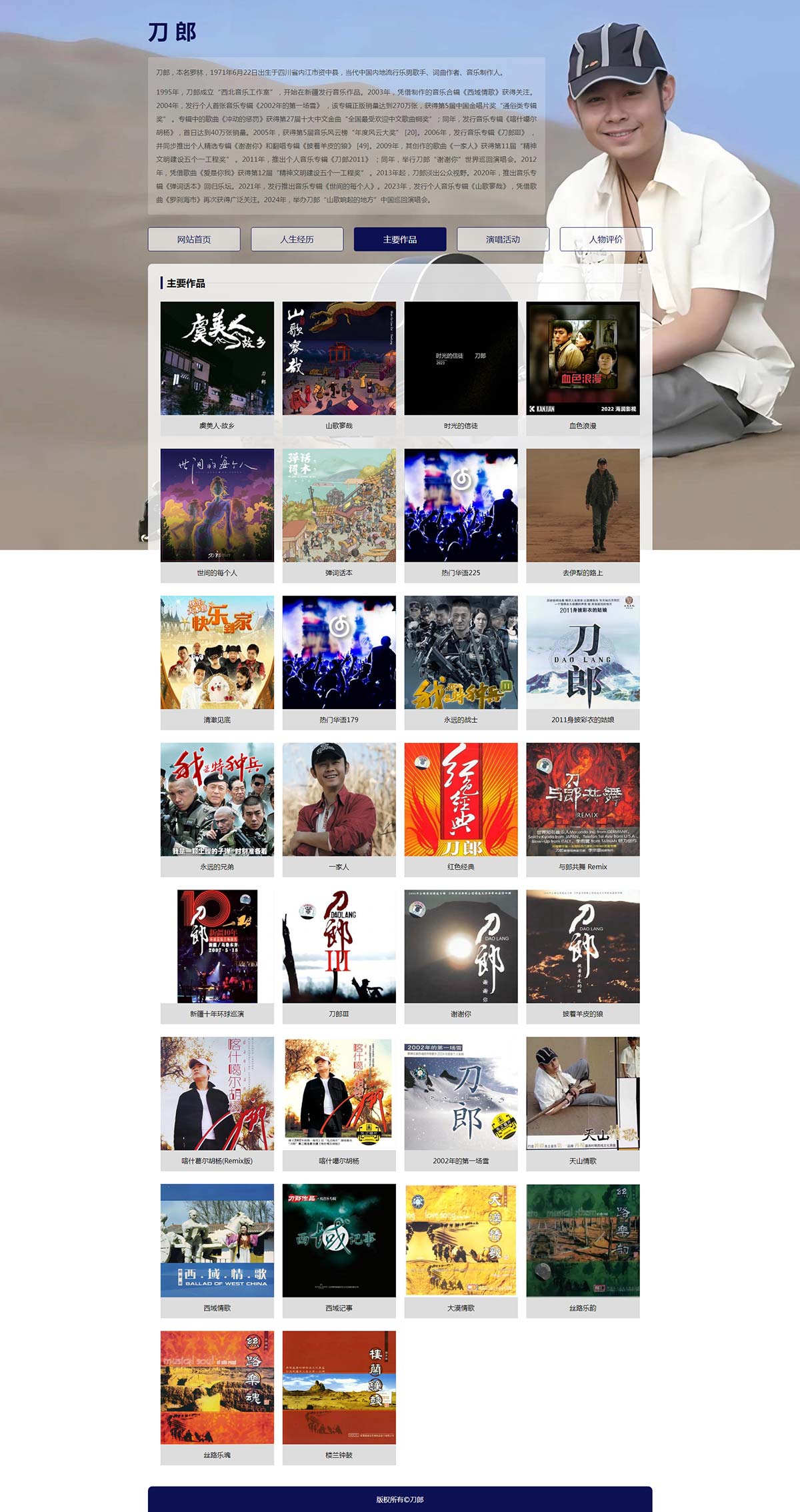Open the 人物评价 section
800x1512 pixels.
[x=605, y=239]
